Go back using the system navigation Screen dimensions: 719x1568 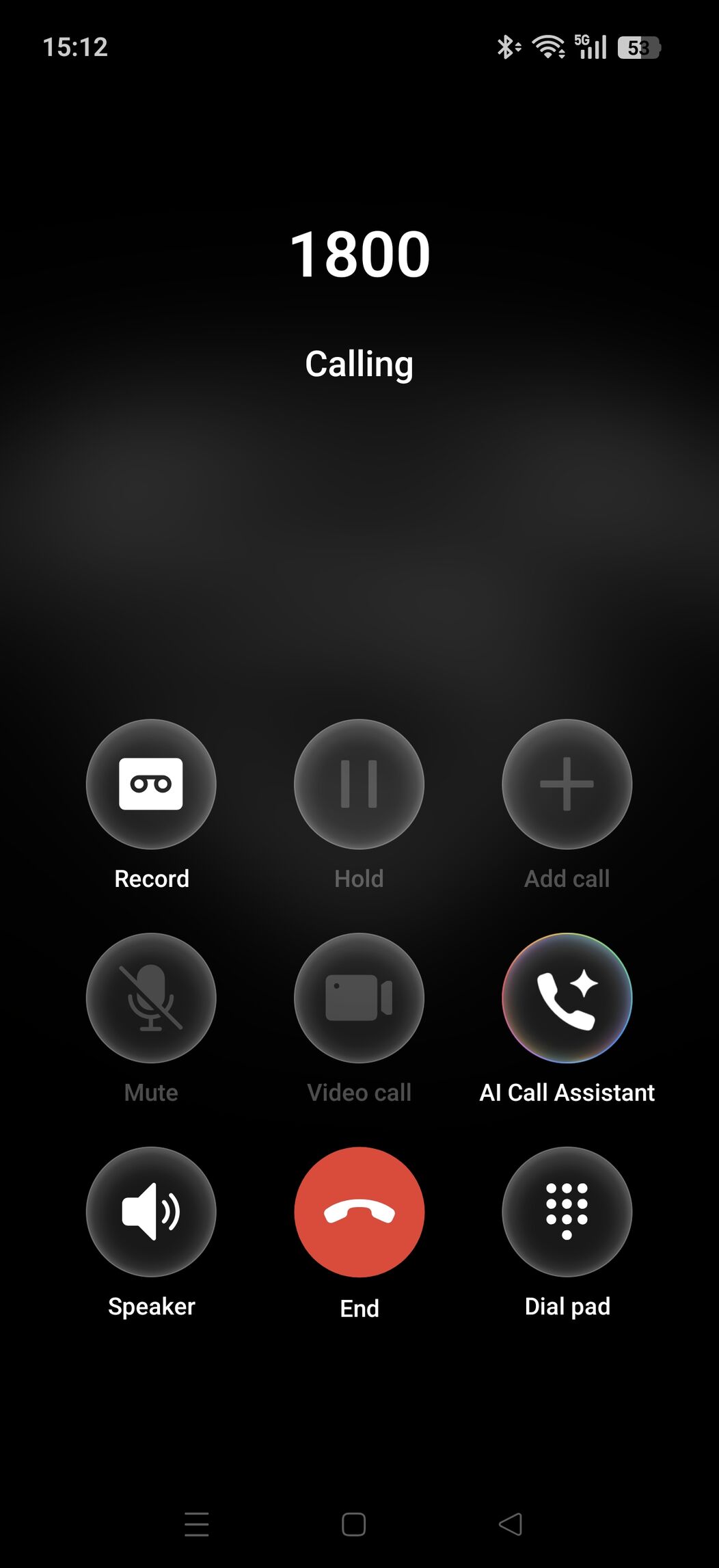click(x=511, y=1524)
